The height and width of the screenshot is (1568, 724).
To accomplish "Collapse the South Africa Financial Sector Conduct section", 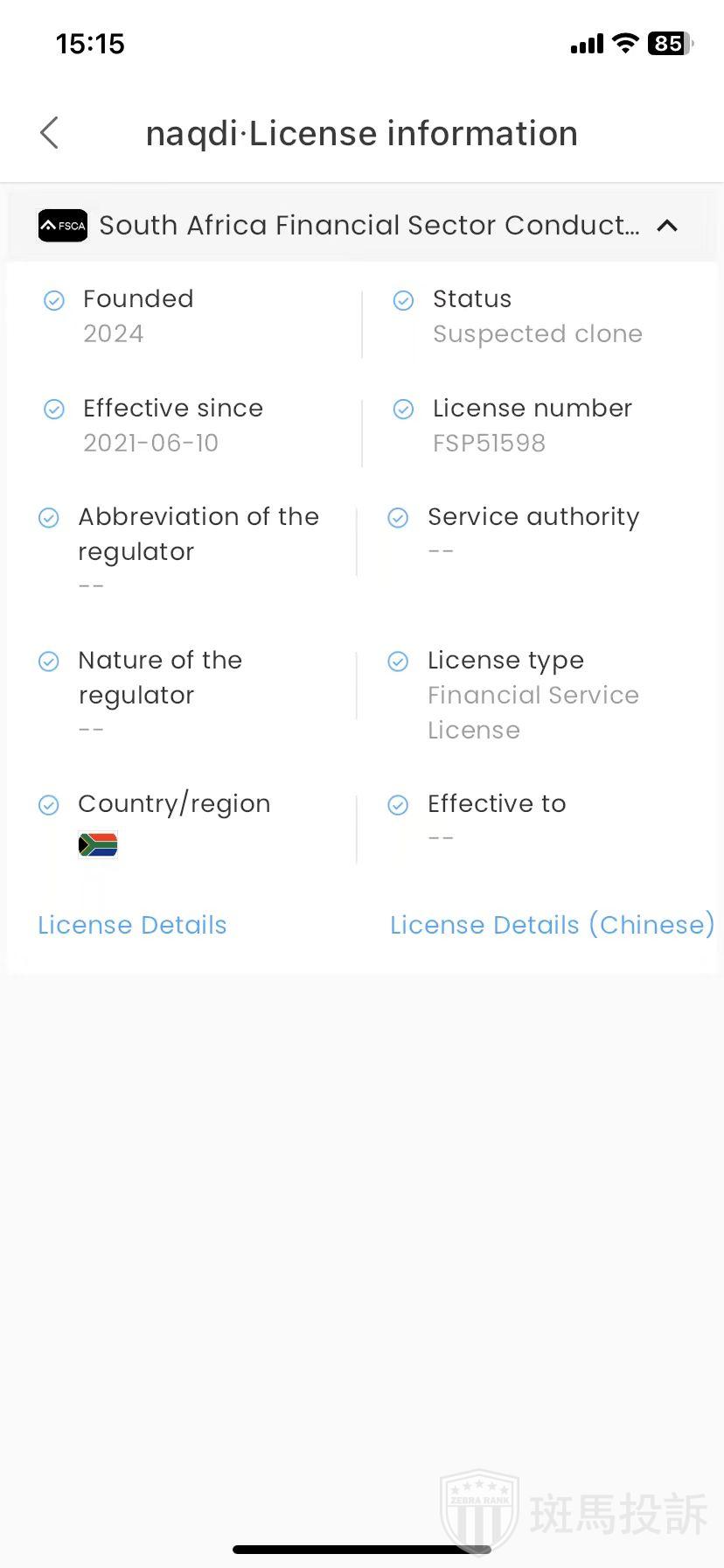I will point(667,226).
